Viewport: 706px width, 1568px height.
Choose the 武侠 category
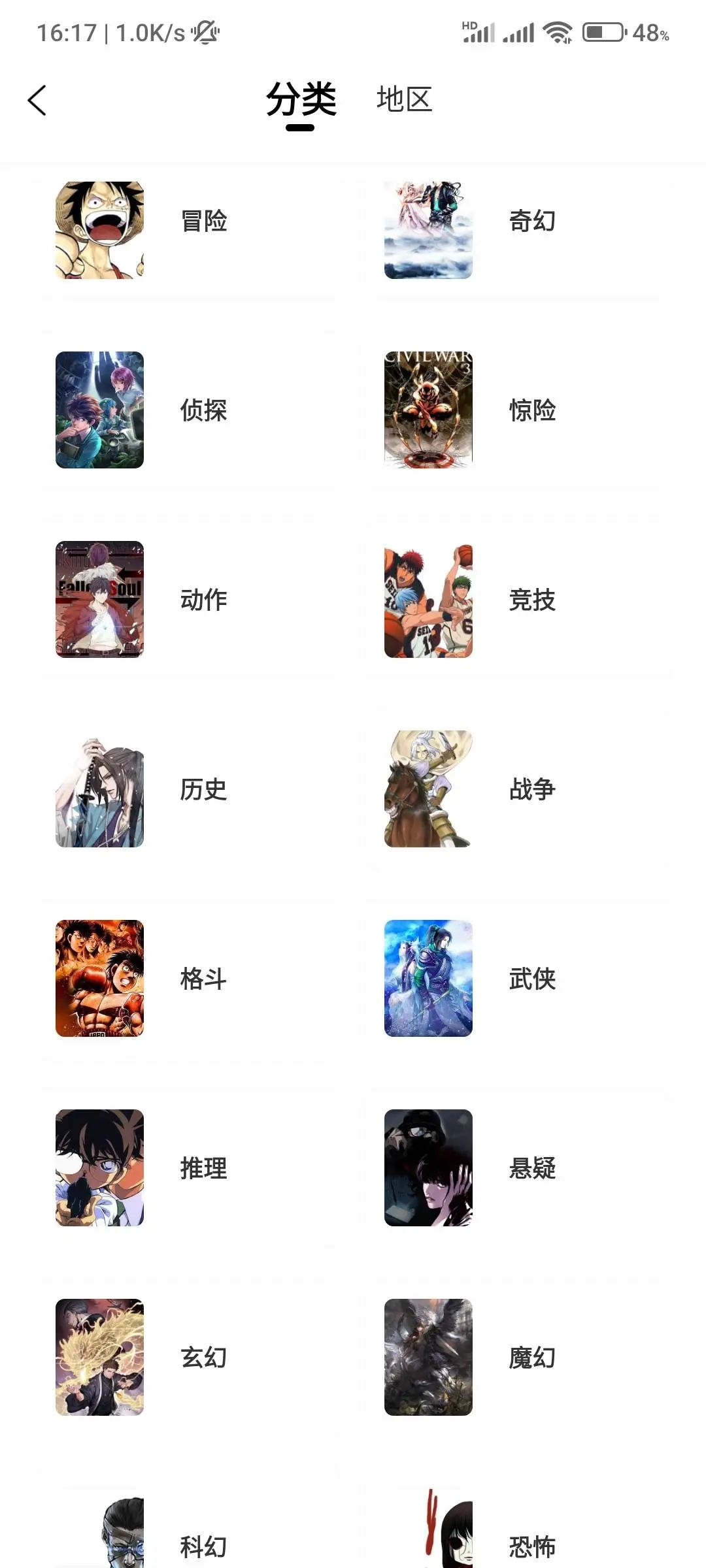click(x=516, y=979)
